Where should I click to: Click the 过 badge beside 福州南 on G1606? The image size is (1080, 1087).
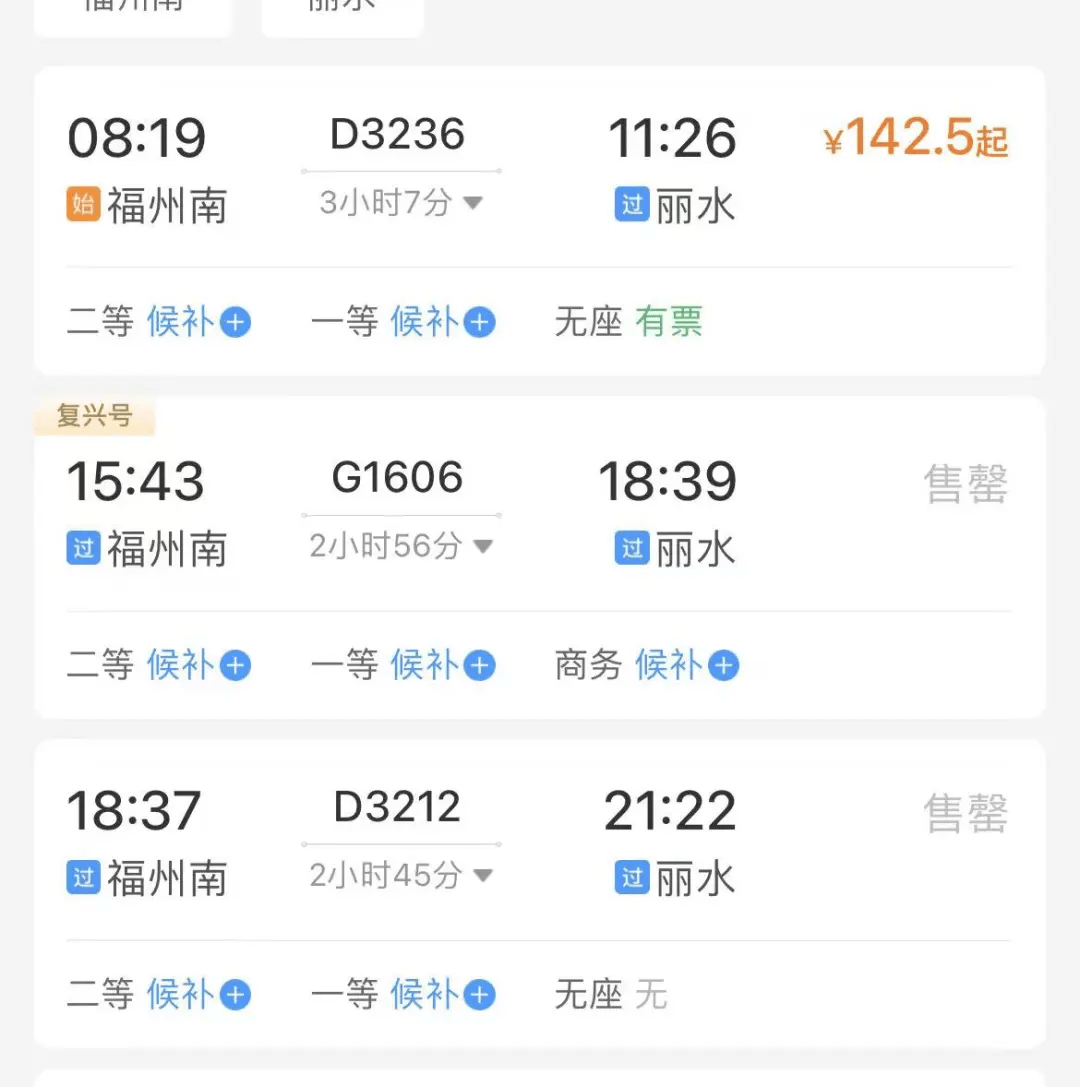(x=82, y=549)
